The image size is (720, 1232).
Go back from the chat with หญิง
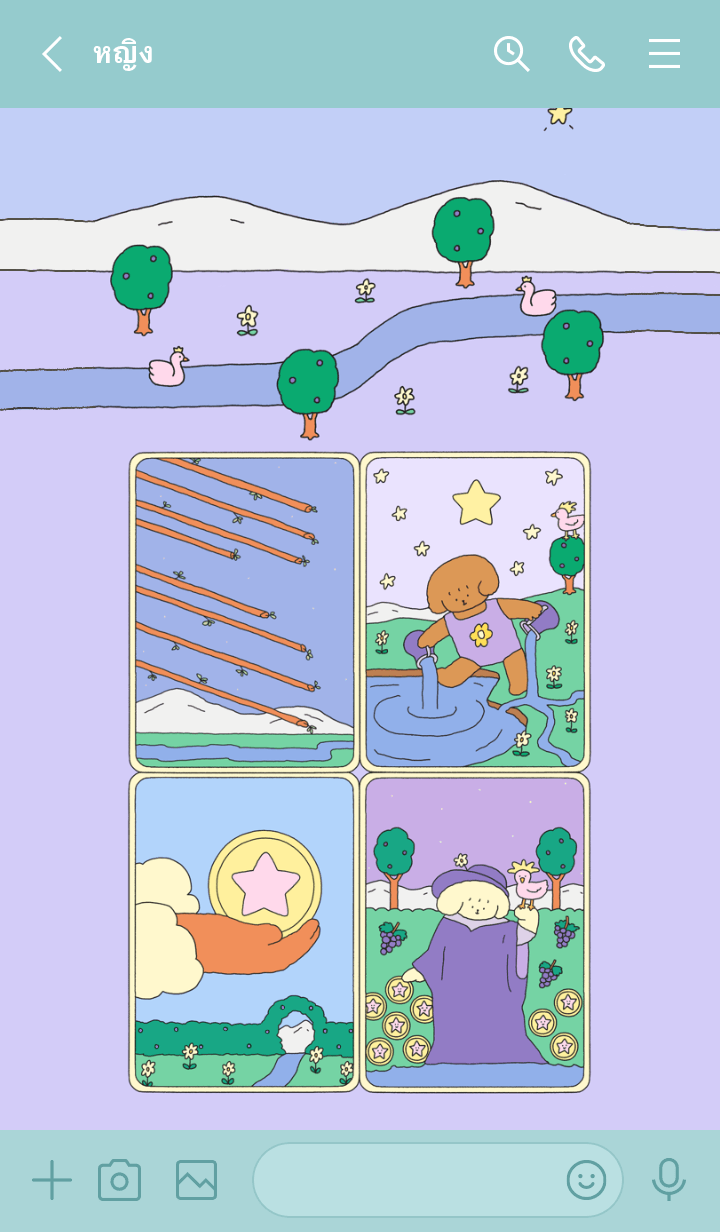coord(52,54)
